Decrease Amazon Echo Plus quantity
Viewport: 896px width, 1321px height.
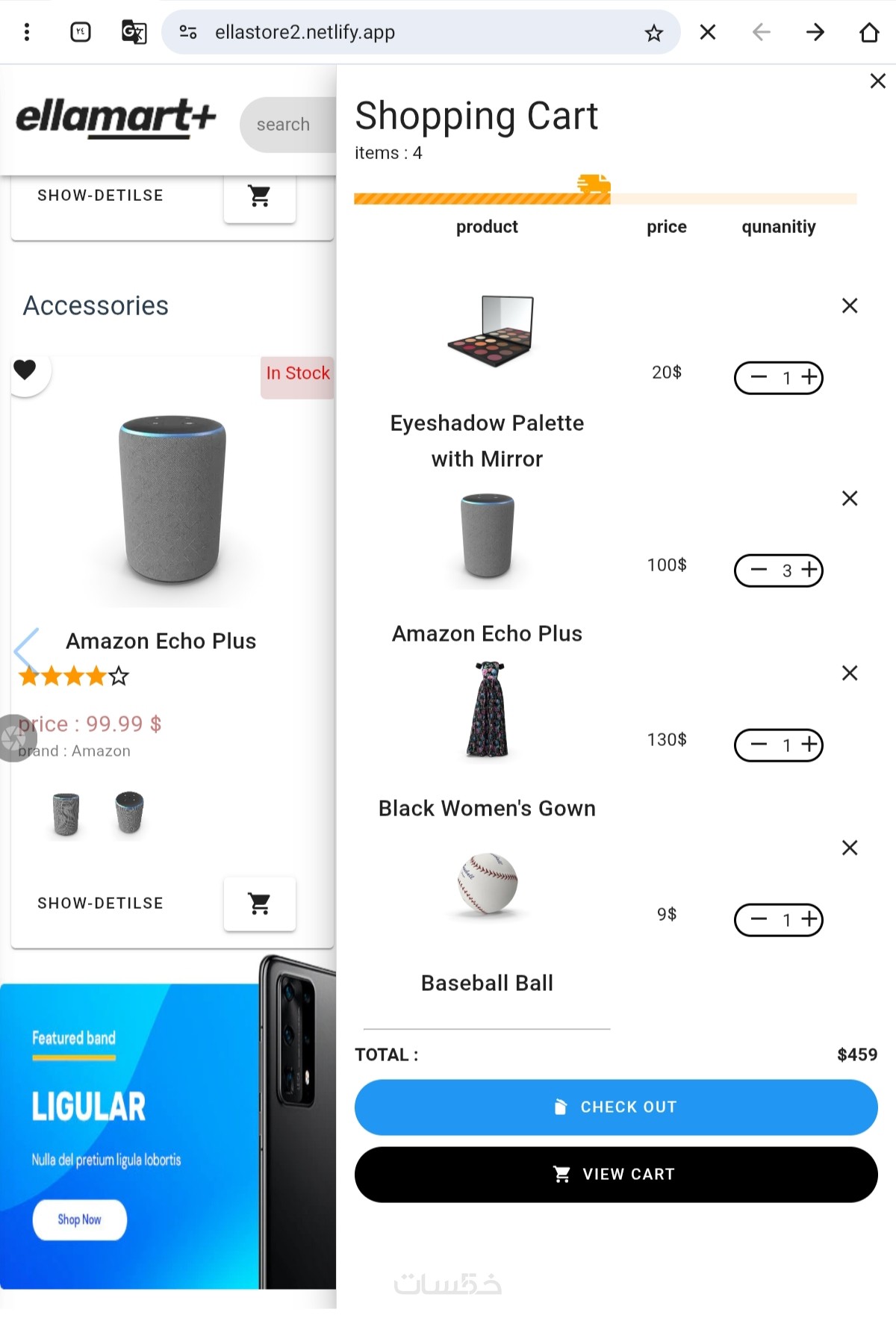[759, 570]
